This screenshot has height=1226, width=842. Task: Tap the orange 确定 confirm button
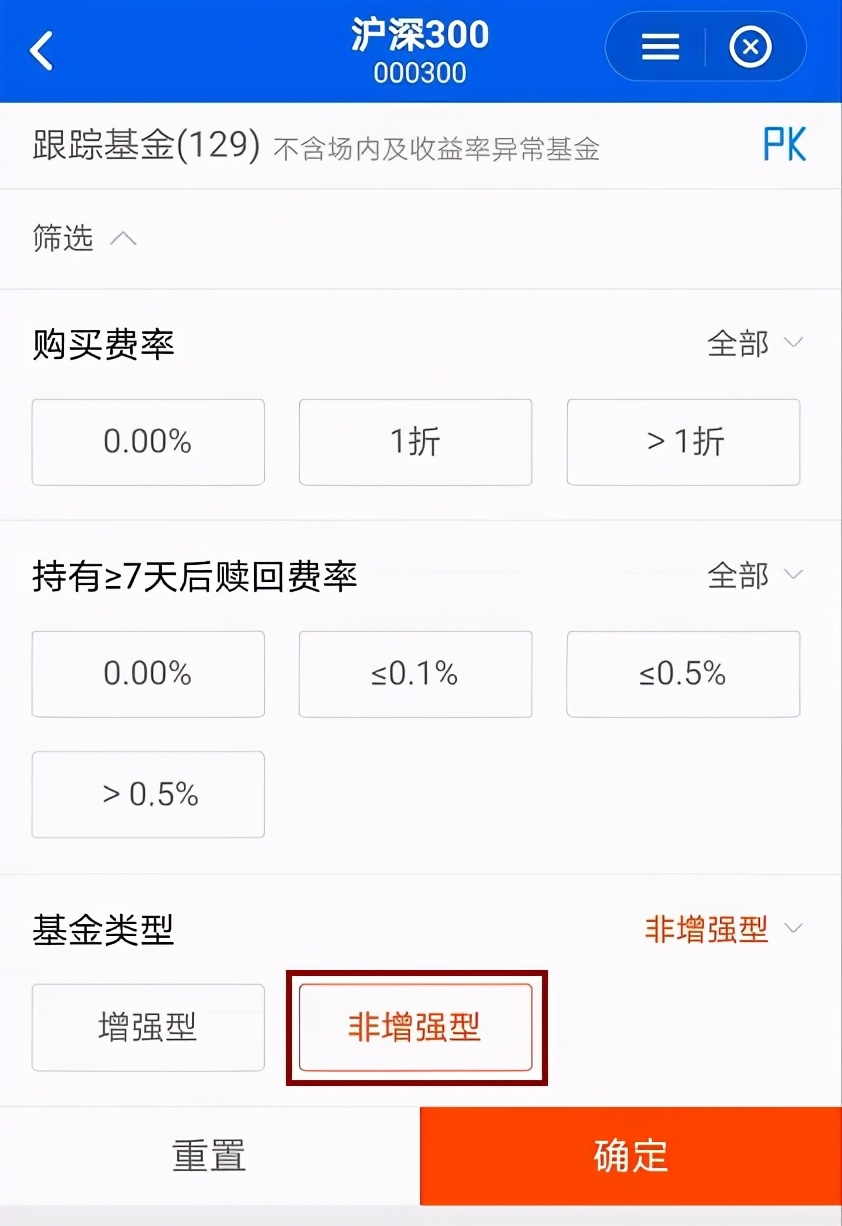pos(629,1156)
